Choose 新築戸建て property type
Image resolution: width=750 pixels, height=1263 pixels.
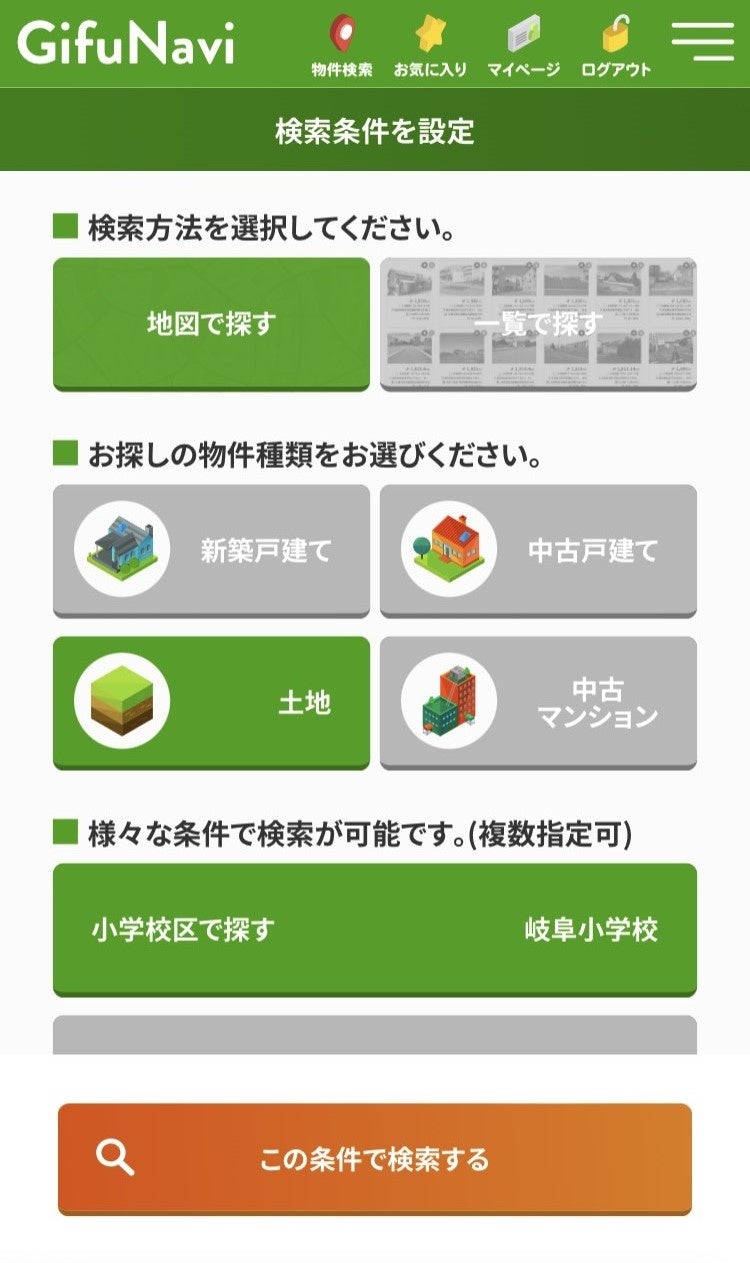click(211, 550)
